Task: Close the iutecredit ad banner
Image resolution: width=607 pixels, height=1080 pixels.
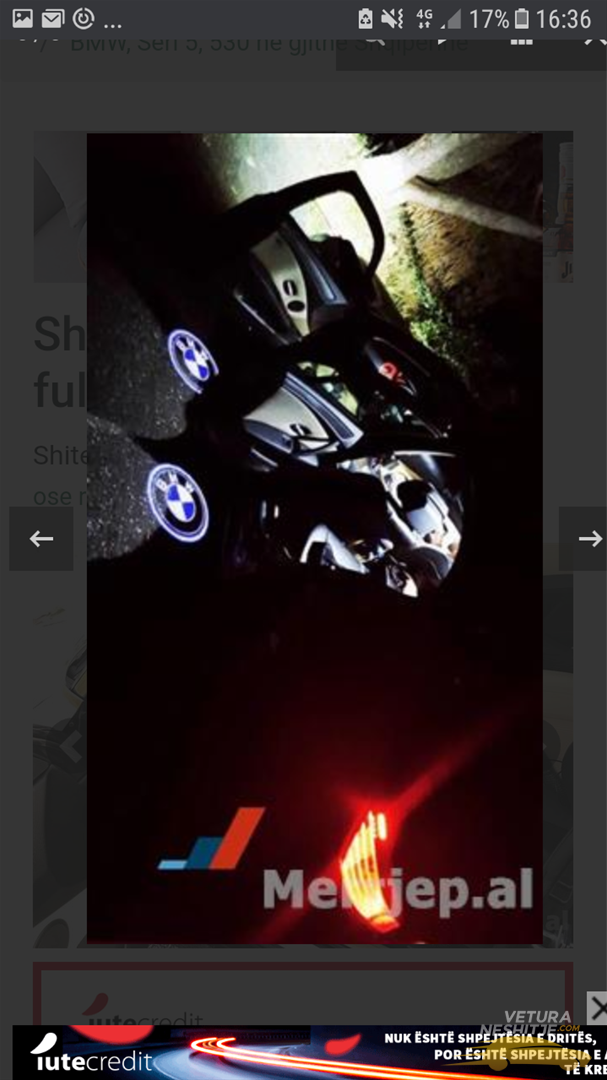Action: click(x=596, y=1006)
